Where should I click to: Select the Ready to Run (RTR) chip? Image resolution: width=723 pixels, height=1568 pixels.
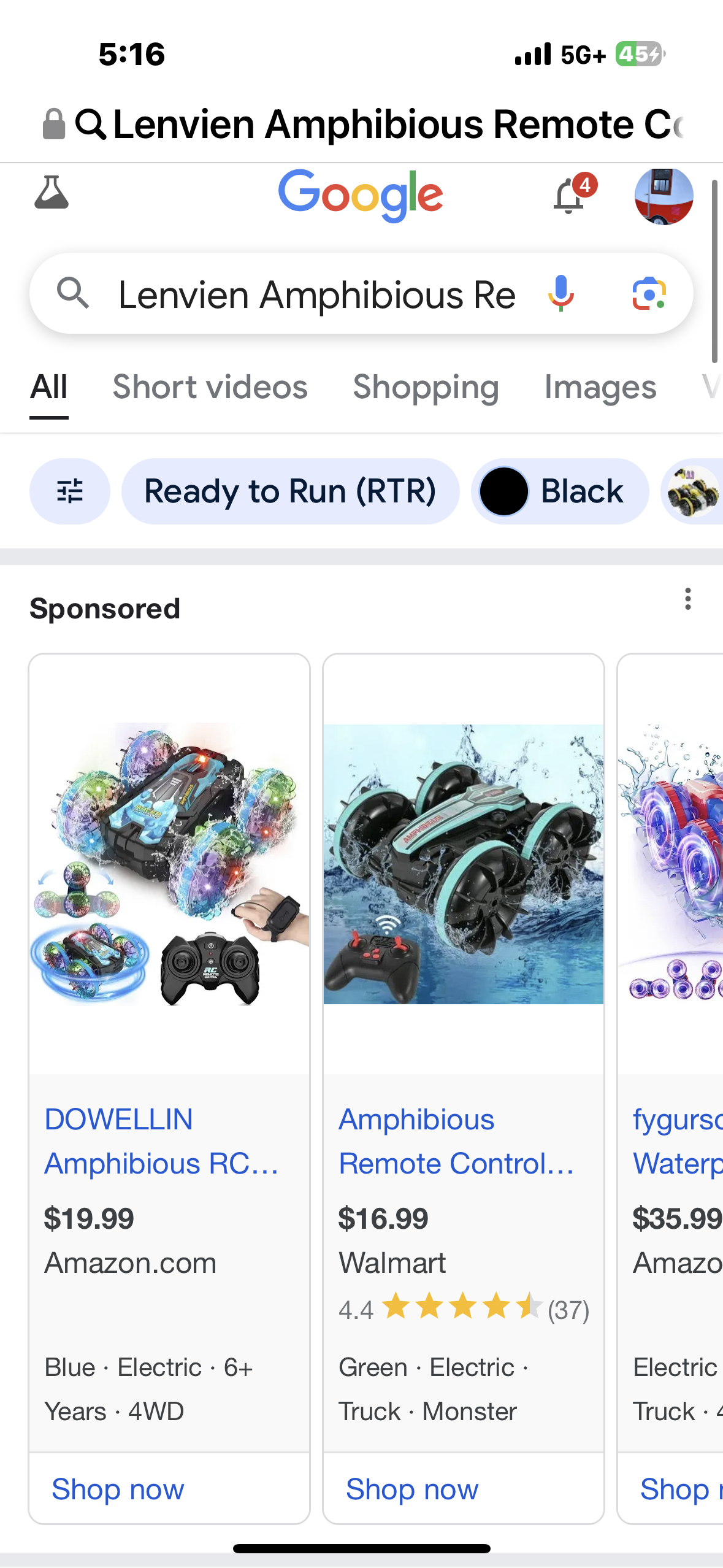[290, 491]
